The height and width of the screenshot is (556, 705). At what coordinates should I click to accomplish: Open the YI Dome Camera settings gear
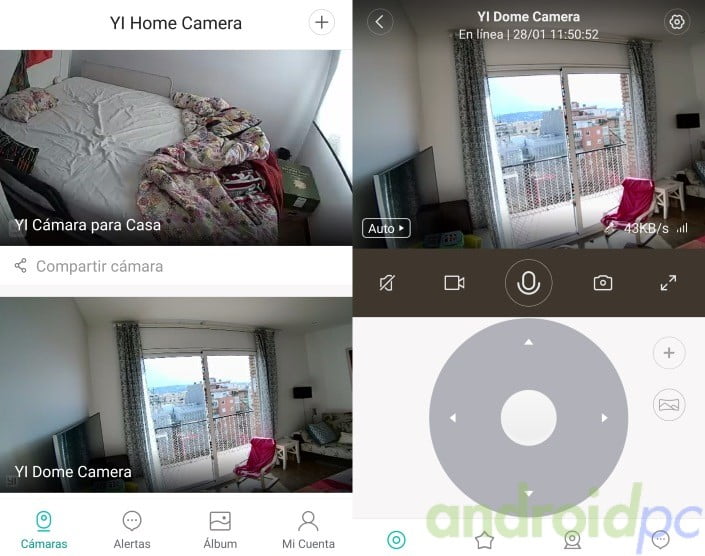(677, 22)
